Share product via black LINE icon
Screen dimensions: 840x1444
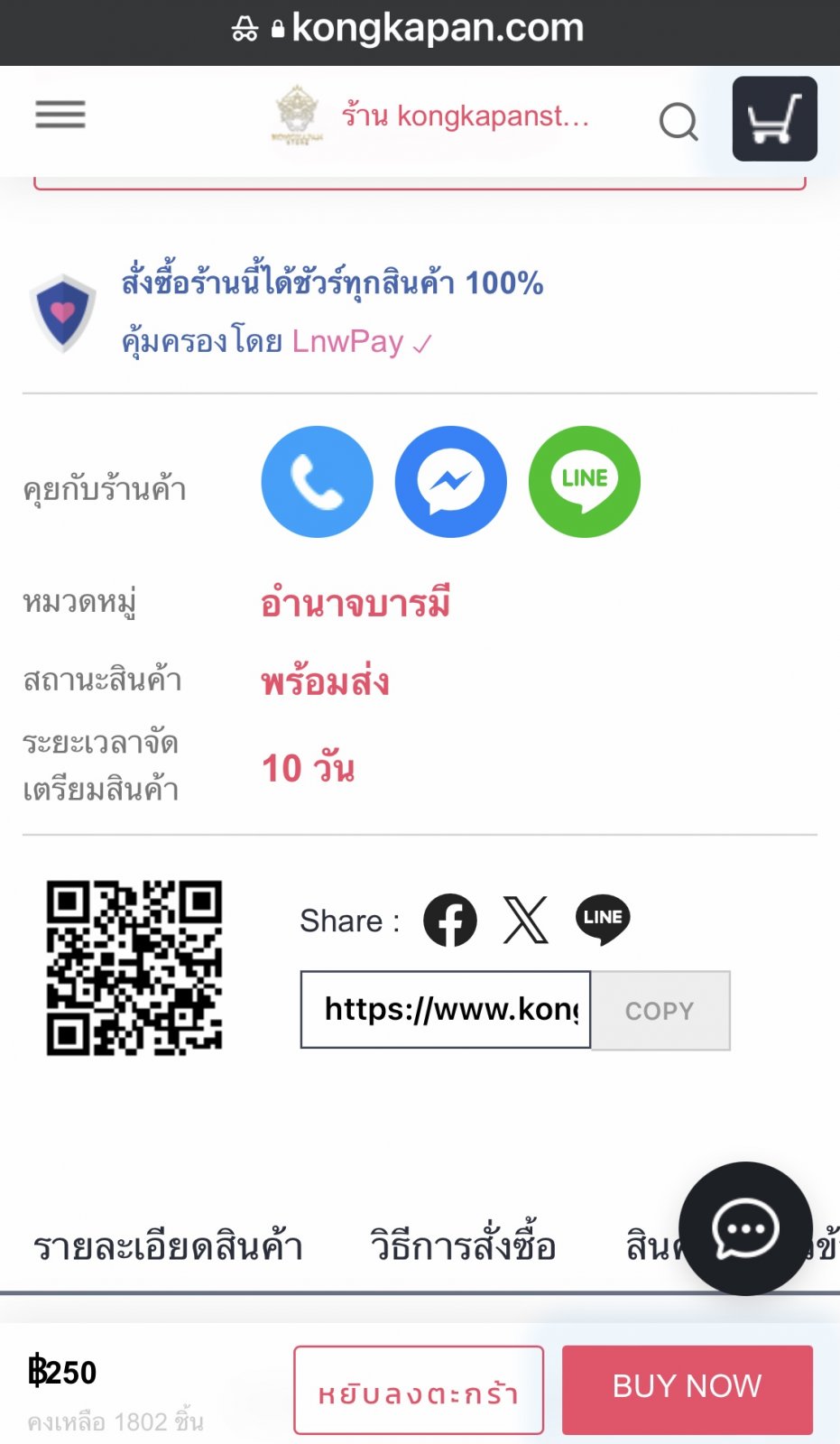click(603, 920)
